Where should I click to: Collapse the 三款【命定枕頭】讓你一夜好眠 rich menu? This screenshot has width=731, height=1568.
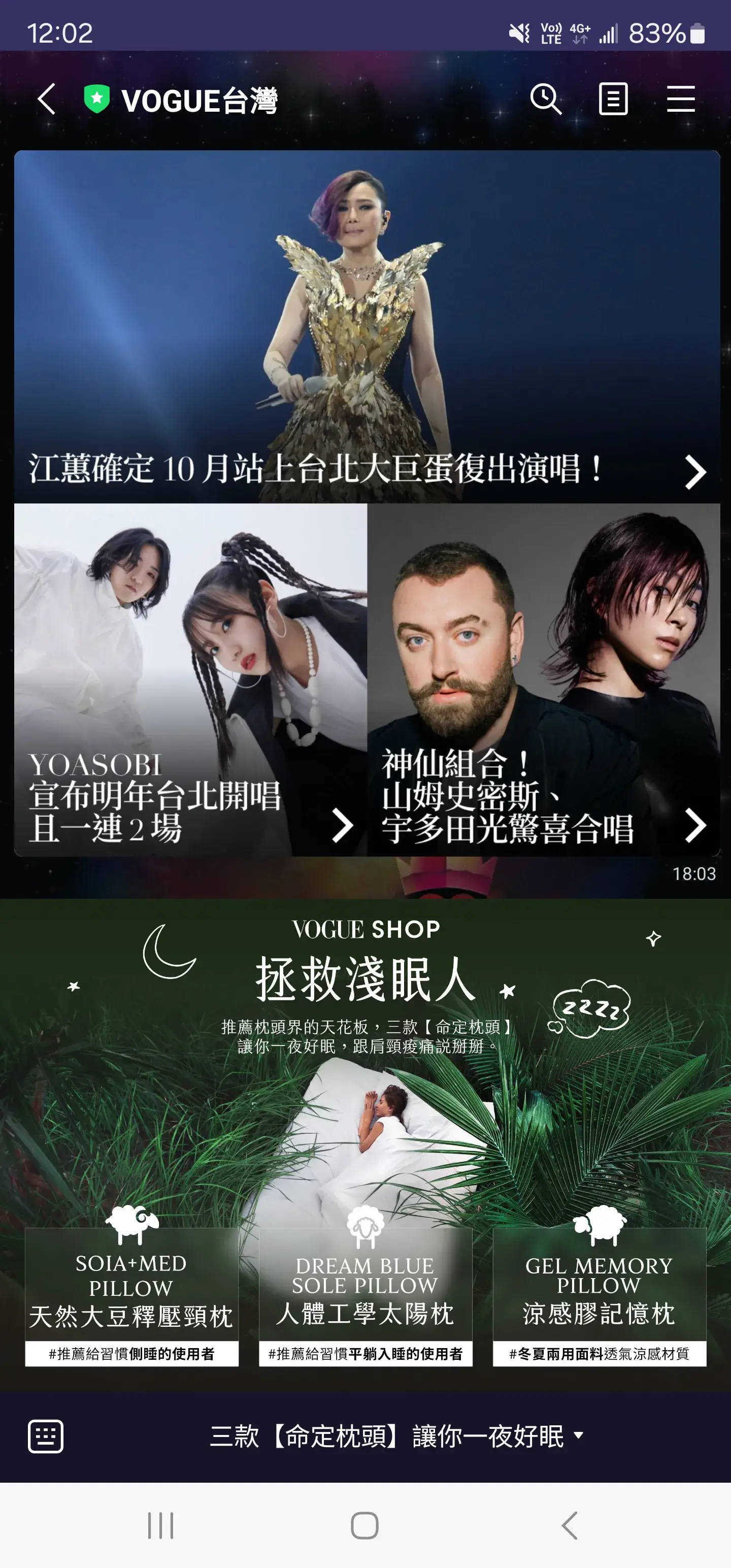[x=395, y=1436]
